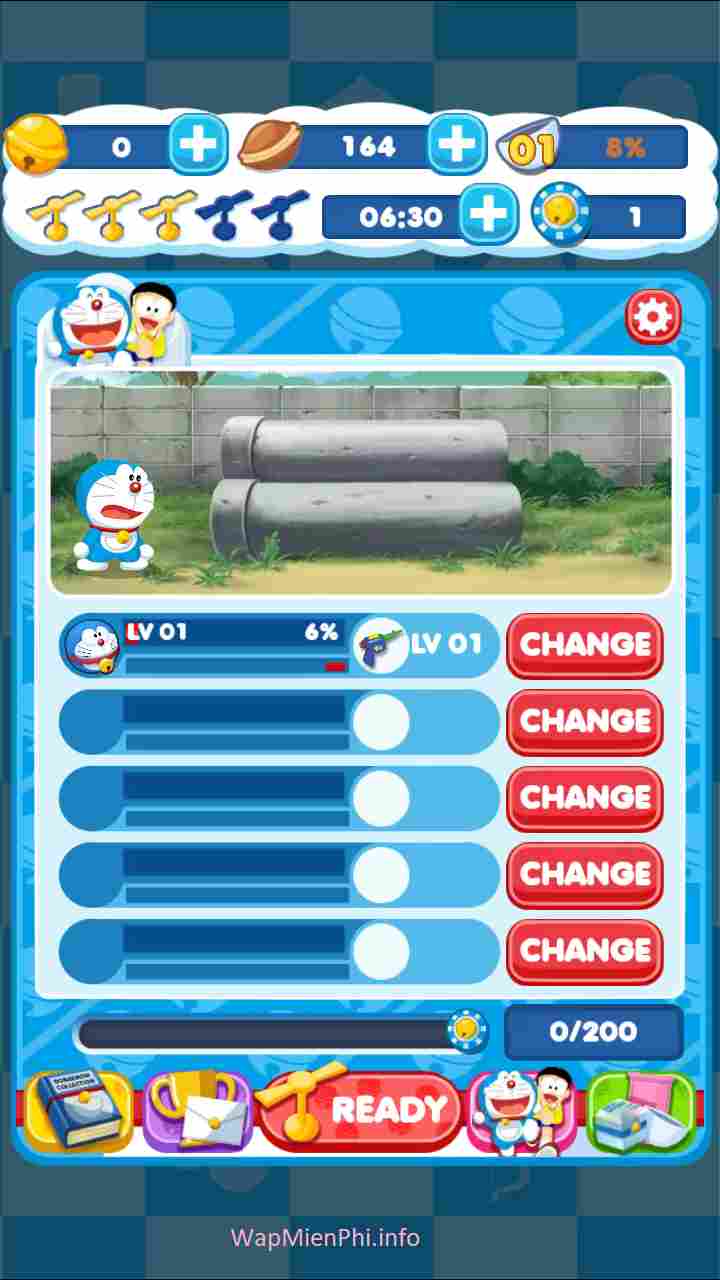The width and height of the screenshot is (720, 1280).
Task: Refill take-copters with the timer plus button
Action: click(x=488, y=215)
